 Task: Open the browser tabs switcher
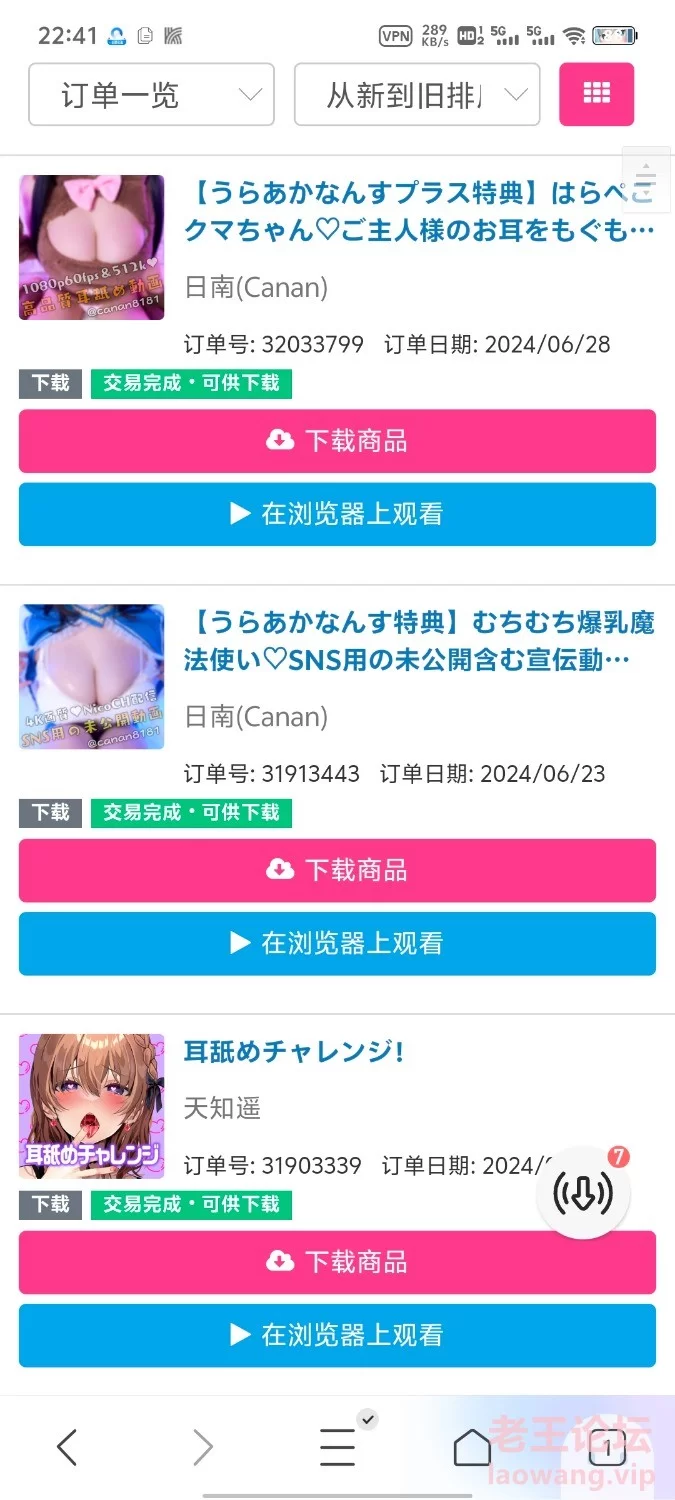(607, 1446)
